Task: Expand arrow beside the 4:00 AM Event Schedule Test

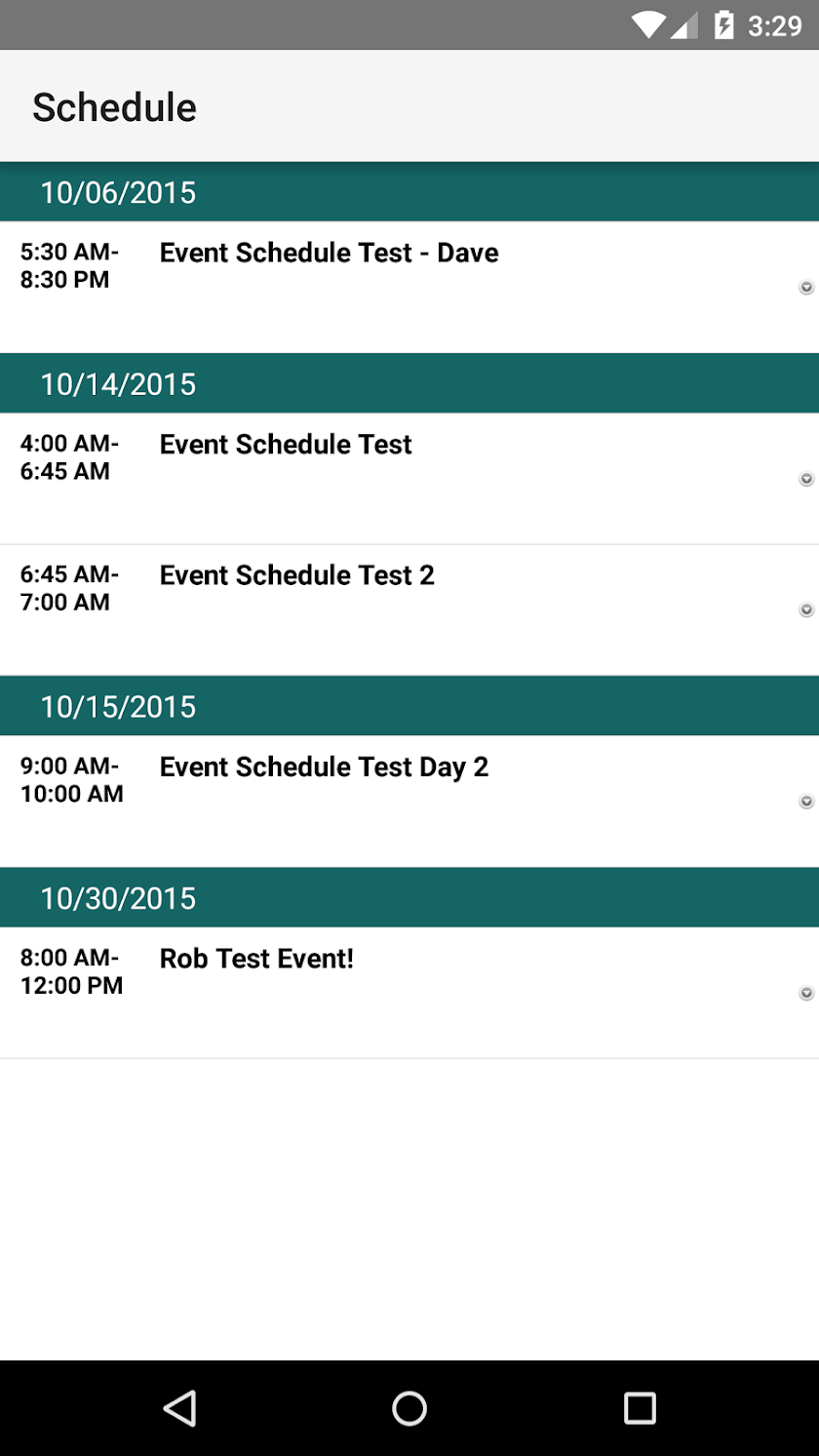Action: click(806, 479)
